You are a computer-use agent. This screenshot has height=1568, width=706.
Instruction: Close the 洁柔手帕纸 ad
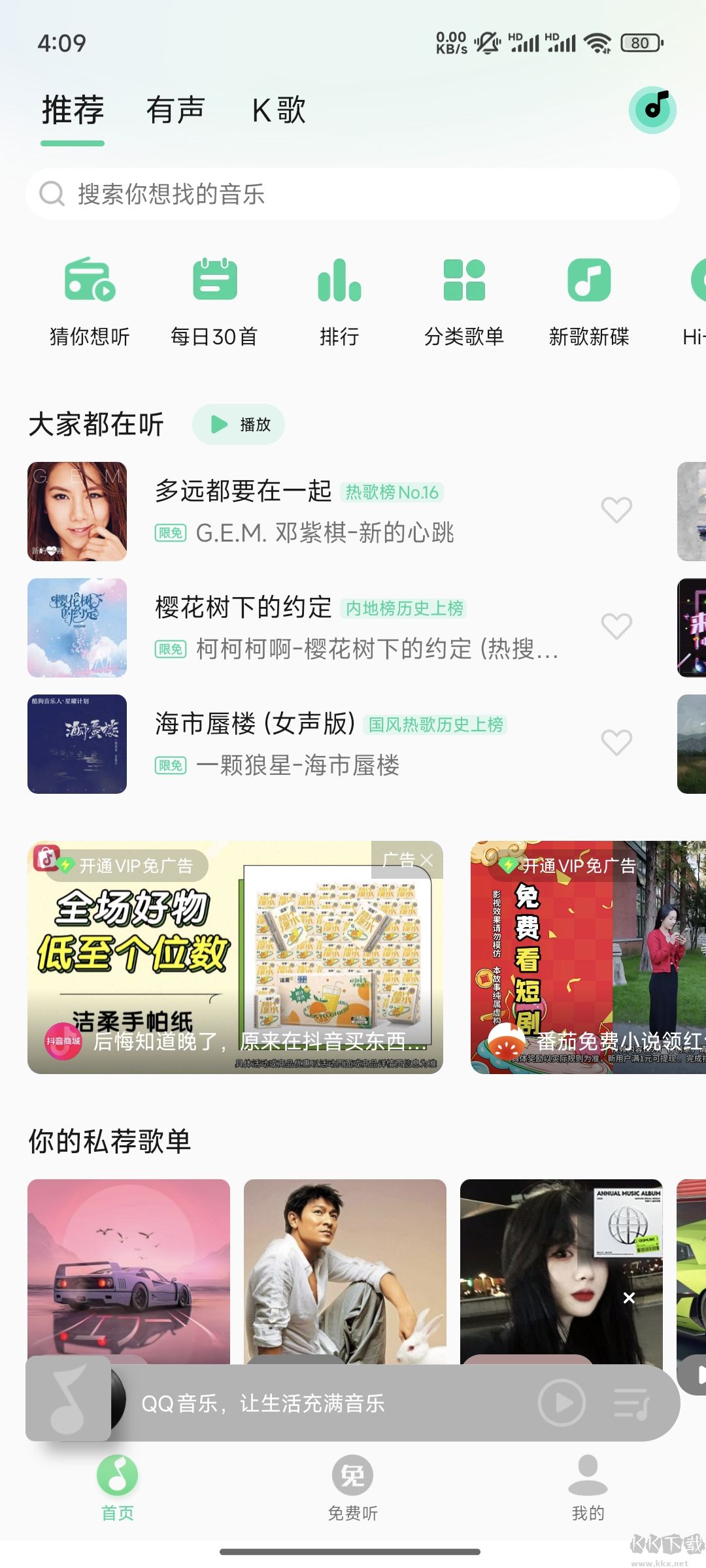click(427, 860)
